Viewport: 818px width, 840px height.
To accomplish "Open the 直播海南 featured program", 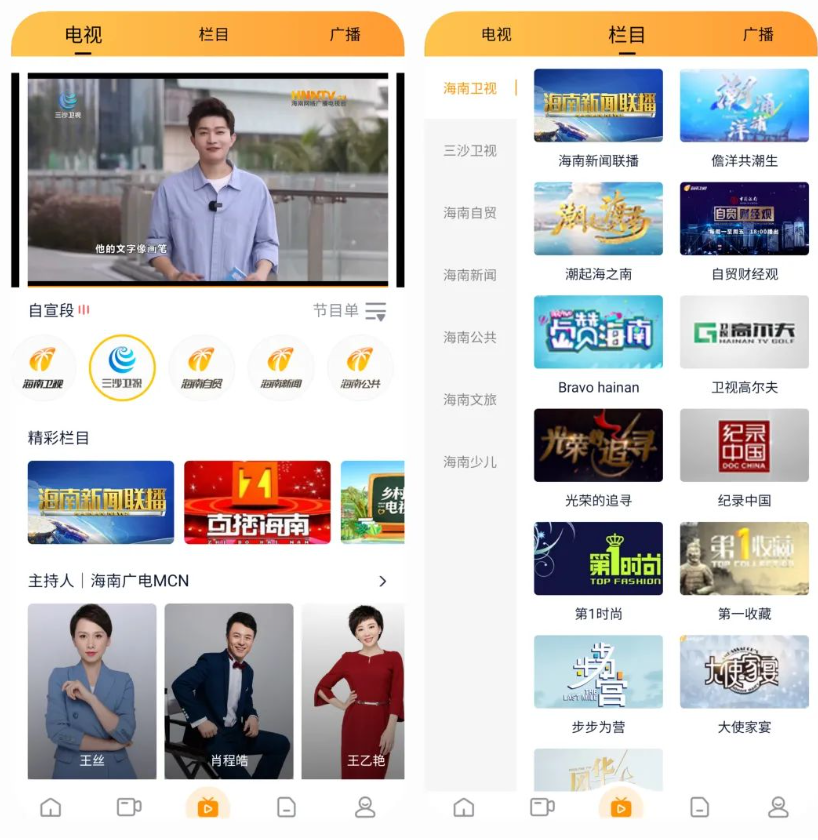I will coord(257,502).
